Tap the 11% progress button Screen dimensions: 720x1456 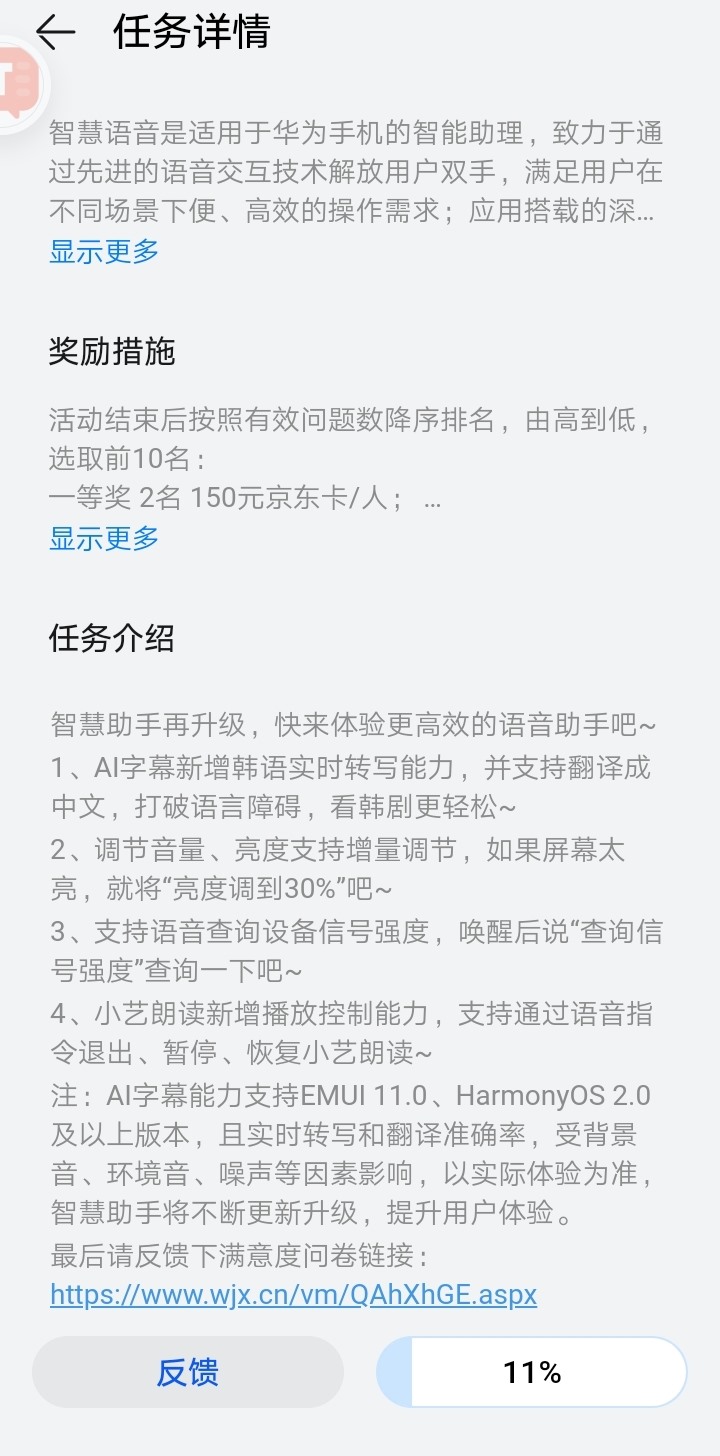click(531, 1372)
